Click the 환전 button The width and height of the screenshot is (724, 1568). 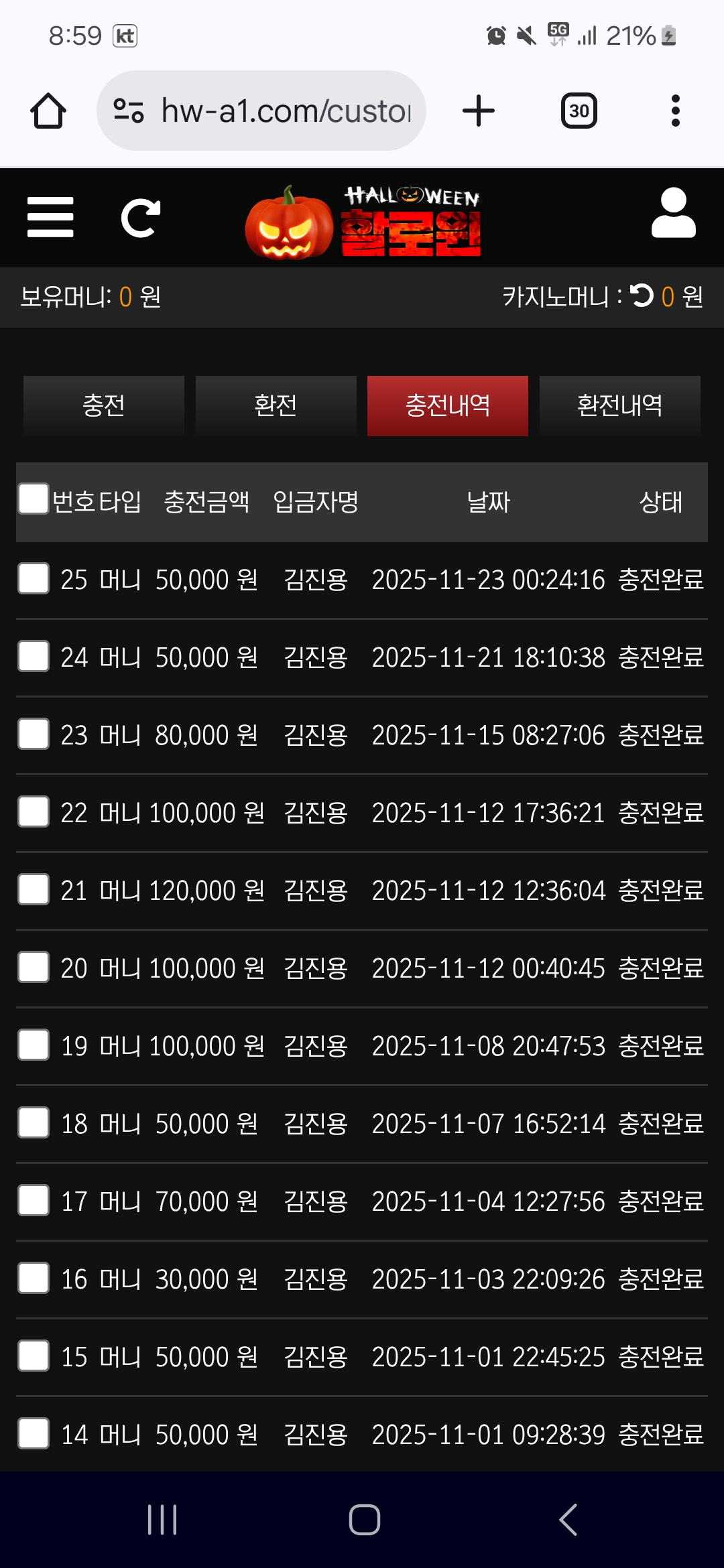tap(276, 405)
